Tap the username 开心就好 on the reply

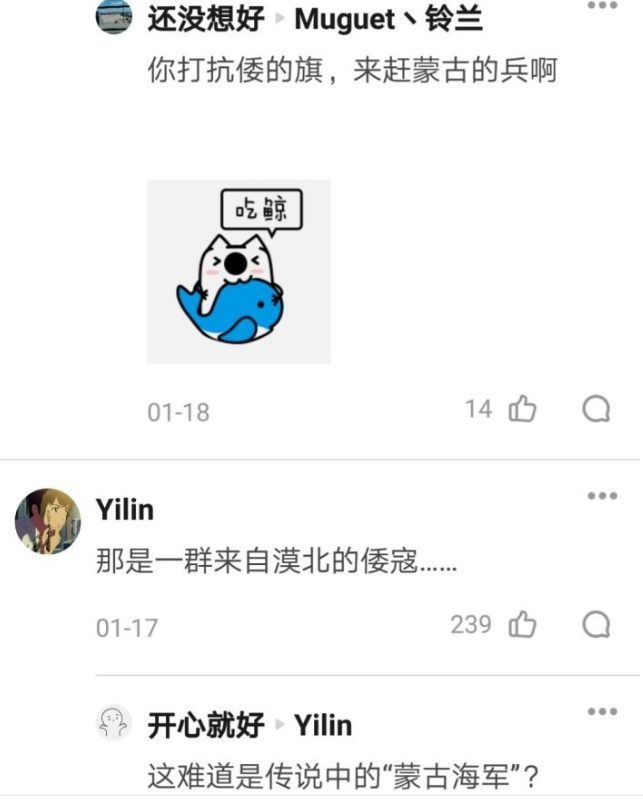coord(205,724)
